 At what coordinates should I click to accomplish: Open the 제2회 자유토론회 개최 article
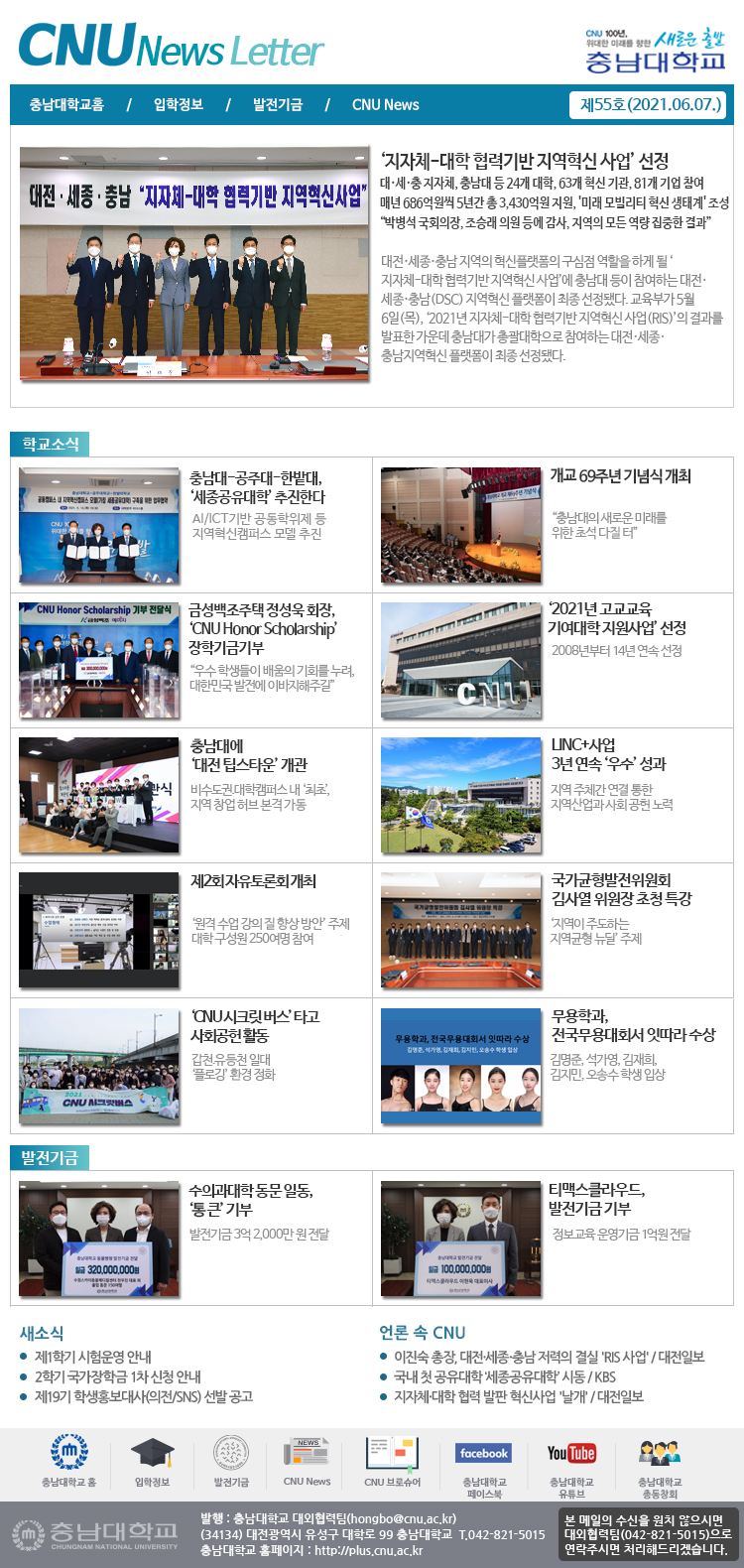pyautogui.click(x=253, y=881)
